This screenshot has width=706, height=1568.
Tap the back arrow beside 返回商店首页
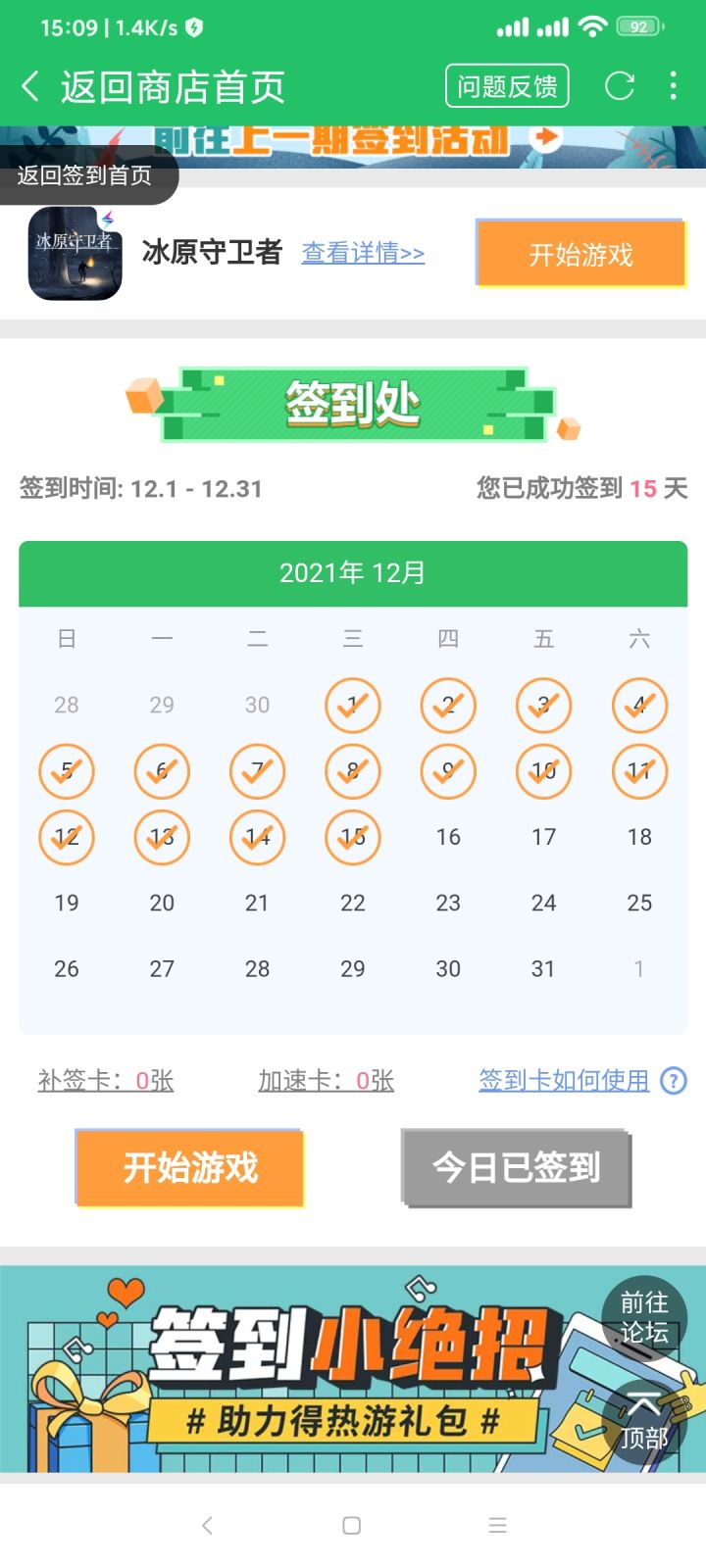click(x=29, y=86)
